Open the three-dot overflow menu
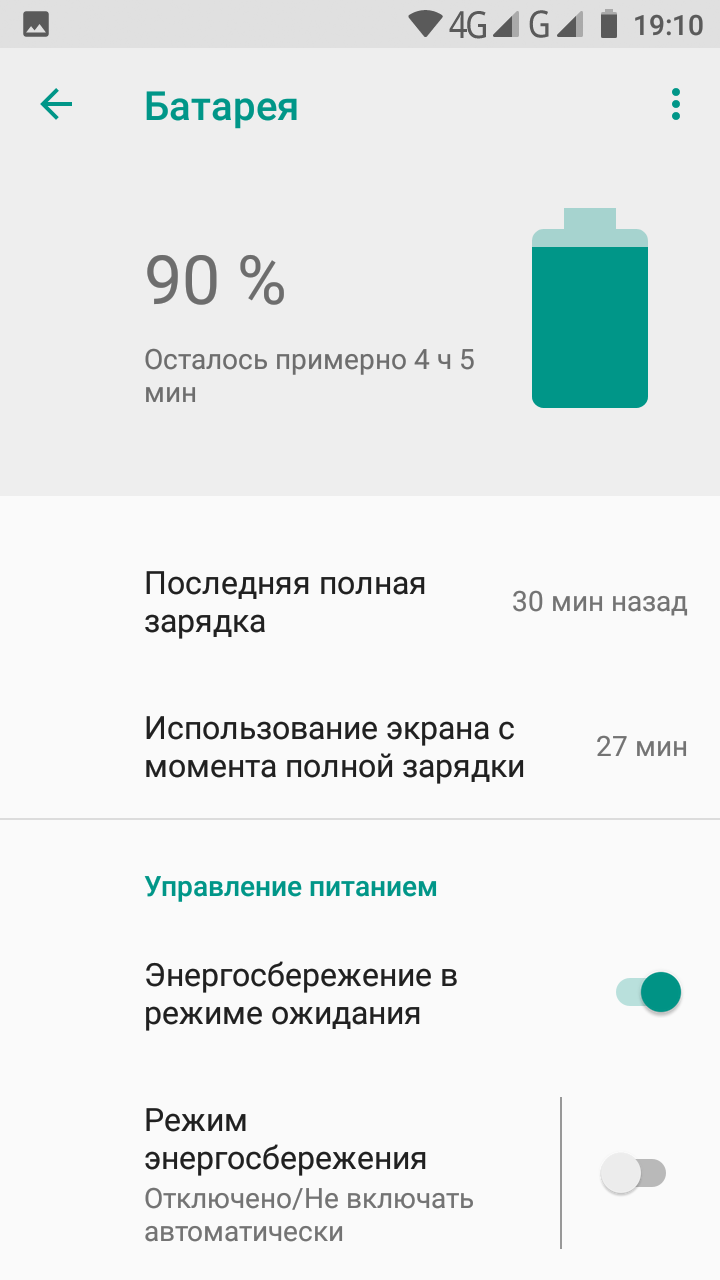Viewport: 720px width, 1280px height. 676,105
